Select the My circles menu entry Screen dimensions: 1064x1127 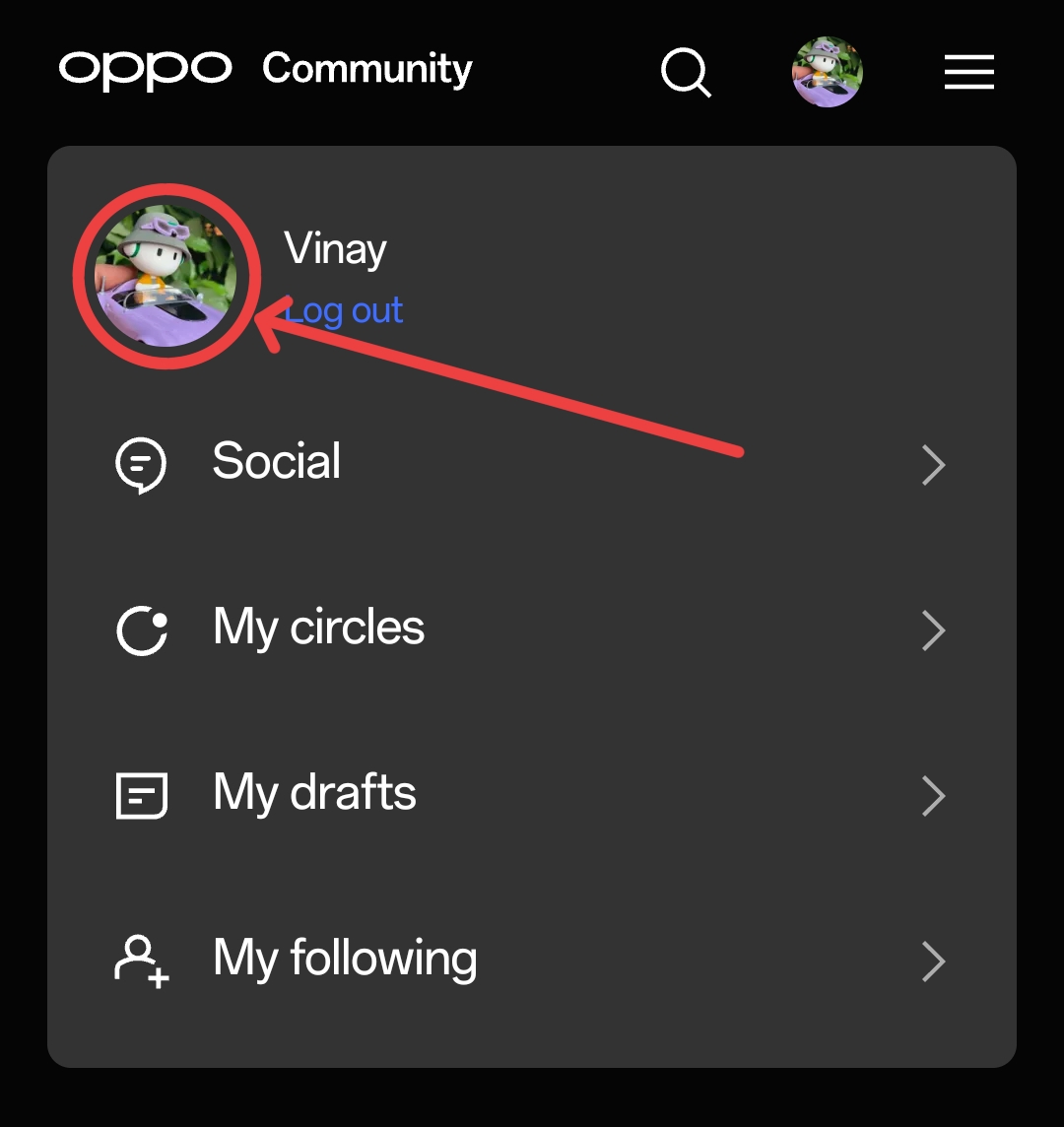coord(317,629)
